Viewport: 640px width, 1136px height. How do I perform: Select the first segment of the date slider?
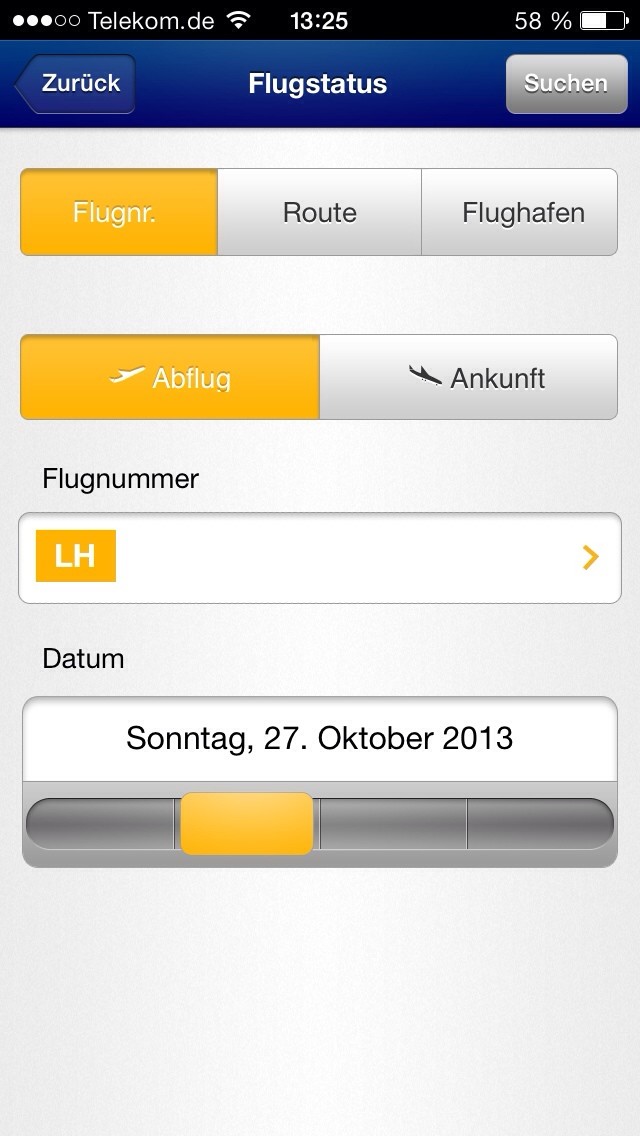pos(100,824)
